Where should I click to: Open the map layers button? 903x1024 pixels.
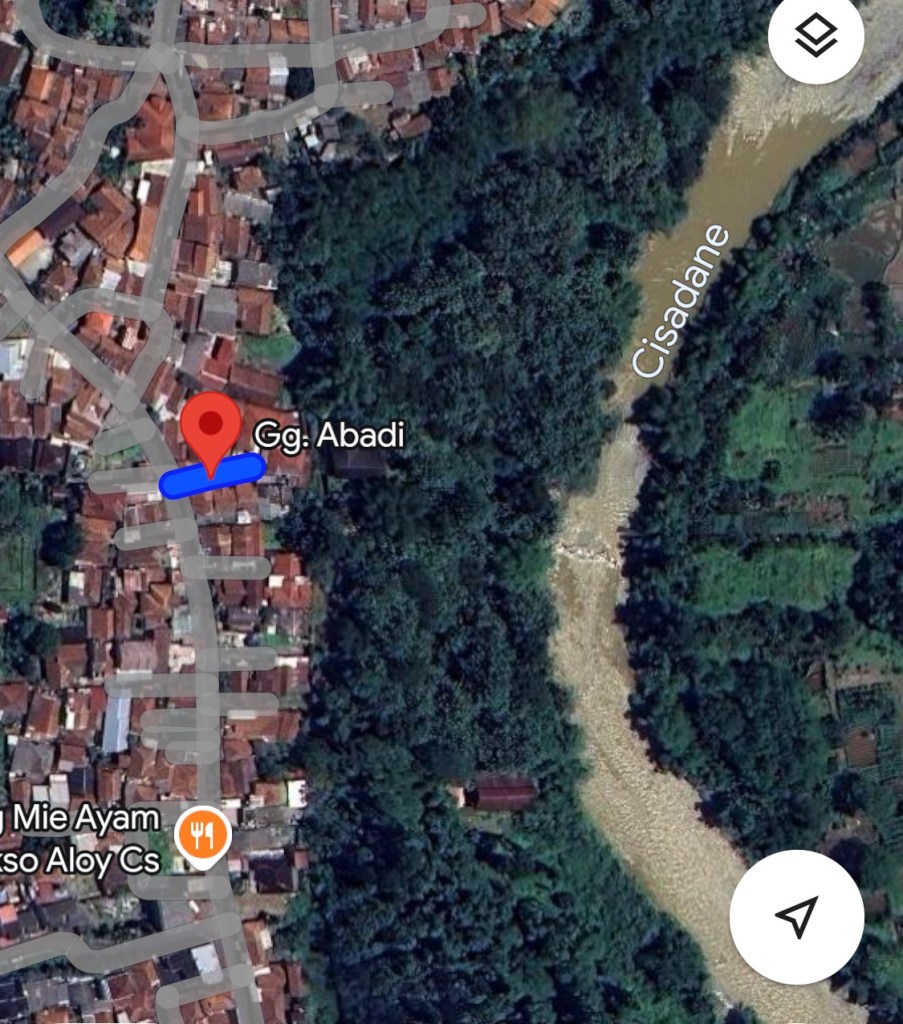pyautogui.click(x=815, y=37)
